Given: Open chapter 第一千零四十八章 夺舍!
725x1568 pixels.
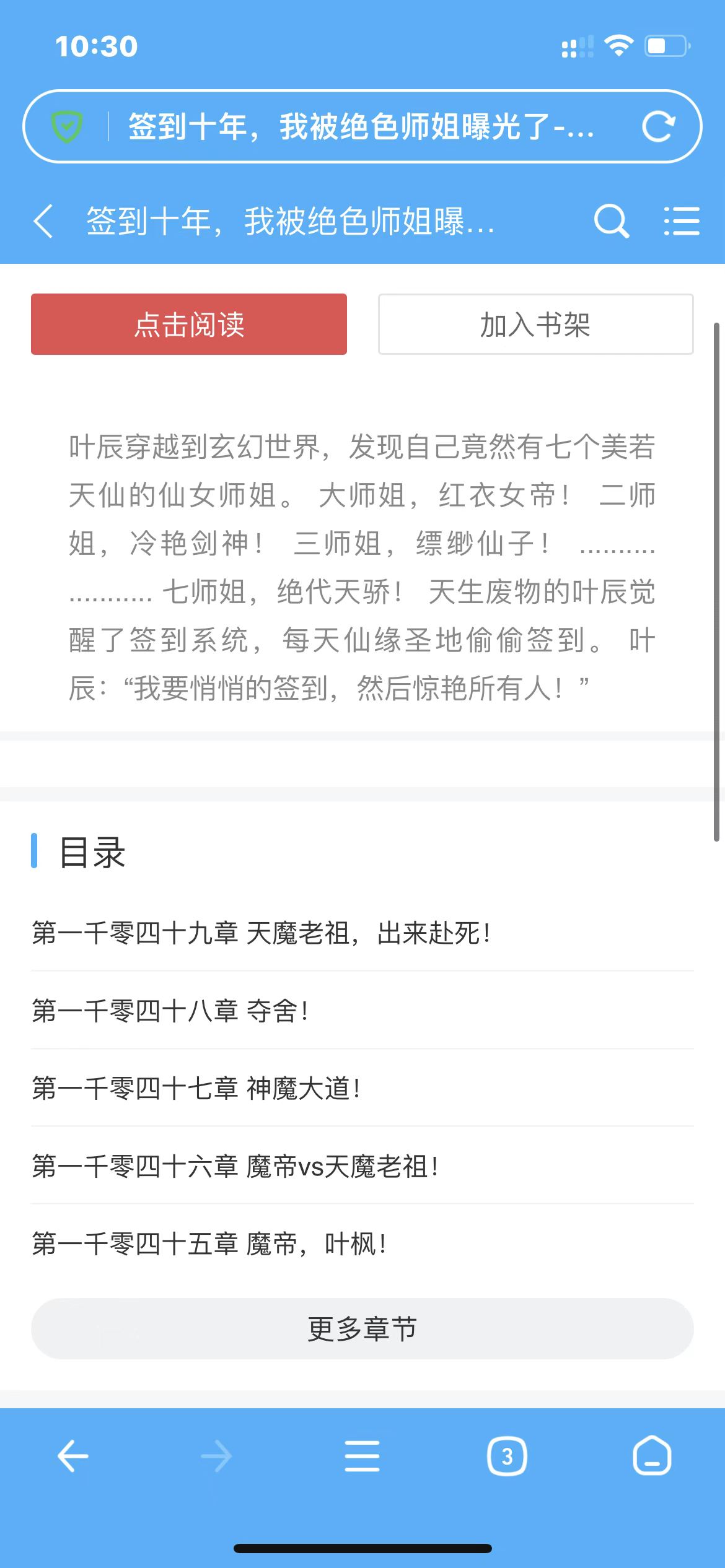Looking at the screenshot, I should [x=170, y=1011].
